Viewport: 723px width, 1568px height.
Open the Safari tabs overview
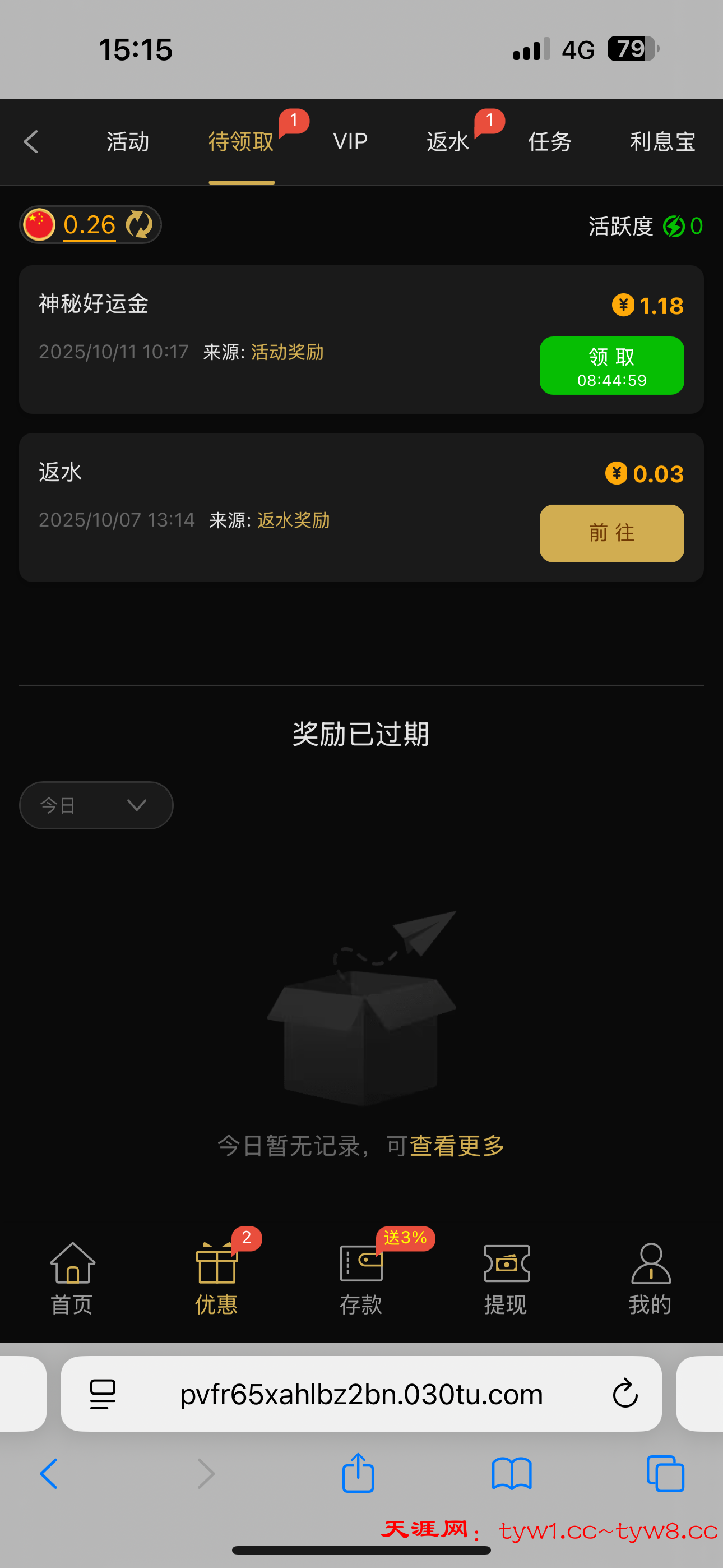[665, 1473]
